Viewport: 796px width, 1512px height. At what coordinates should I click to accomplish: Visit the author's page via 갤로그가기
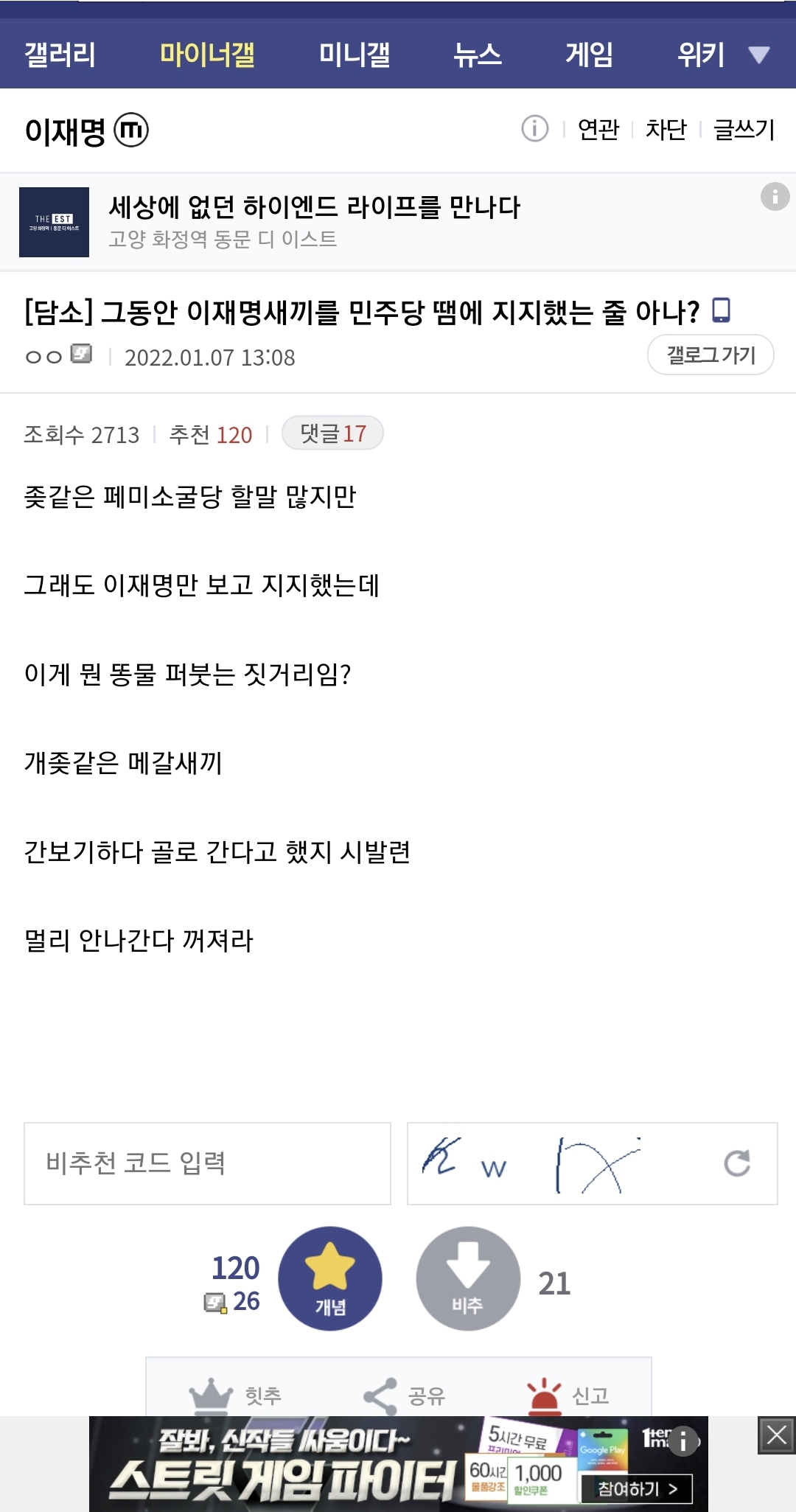click(711, 355)
